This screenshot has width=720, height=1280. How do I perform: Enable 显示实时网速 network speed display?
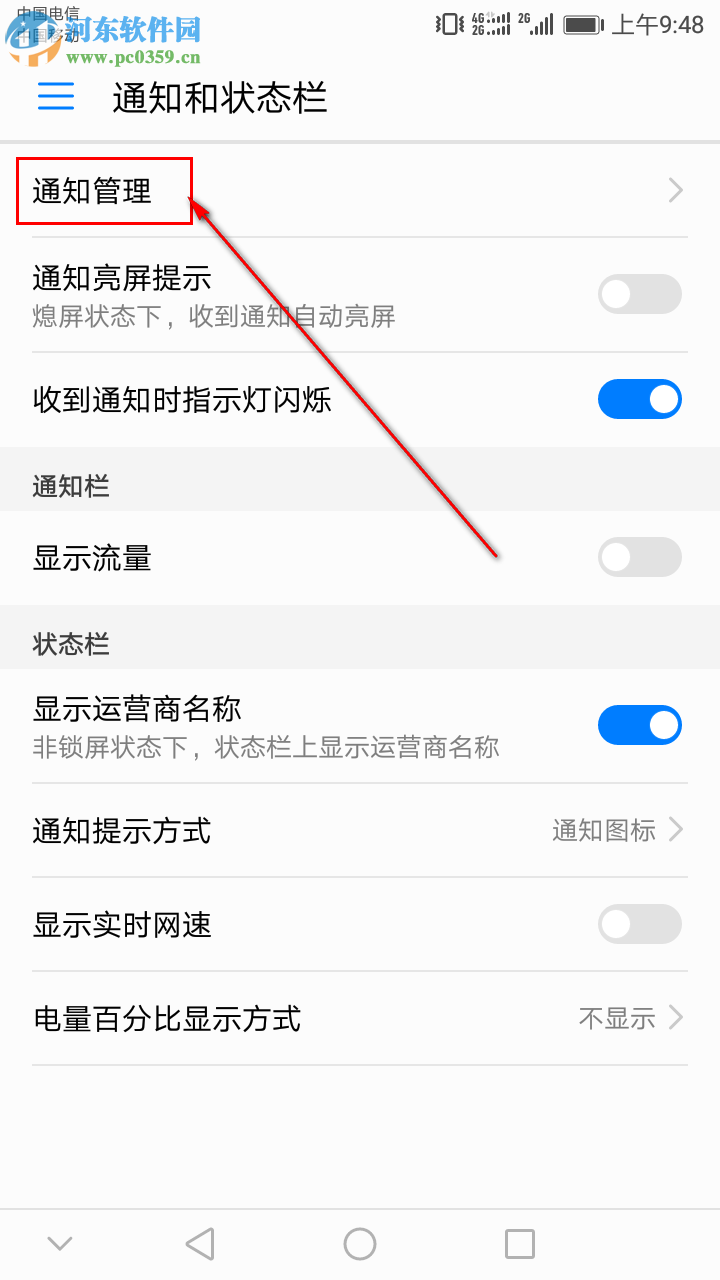pos(640,924)
